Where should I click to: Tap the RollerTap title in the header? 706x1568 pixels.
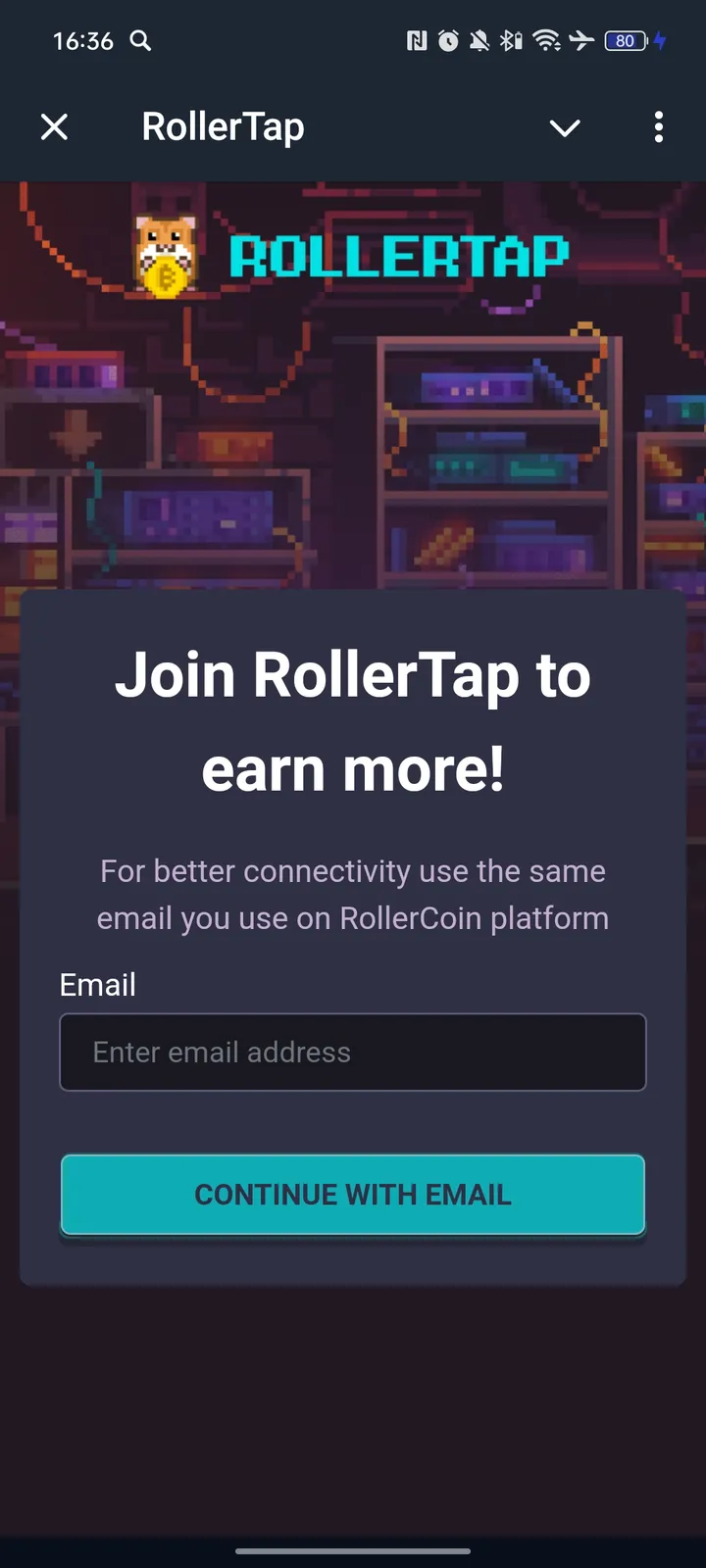(223, 125)
